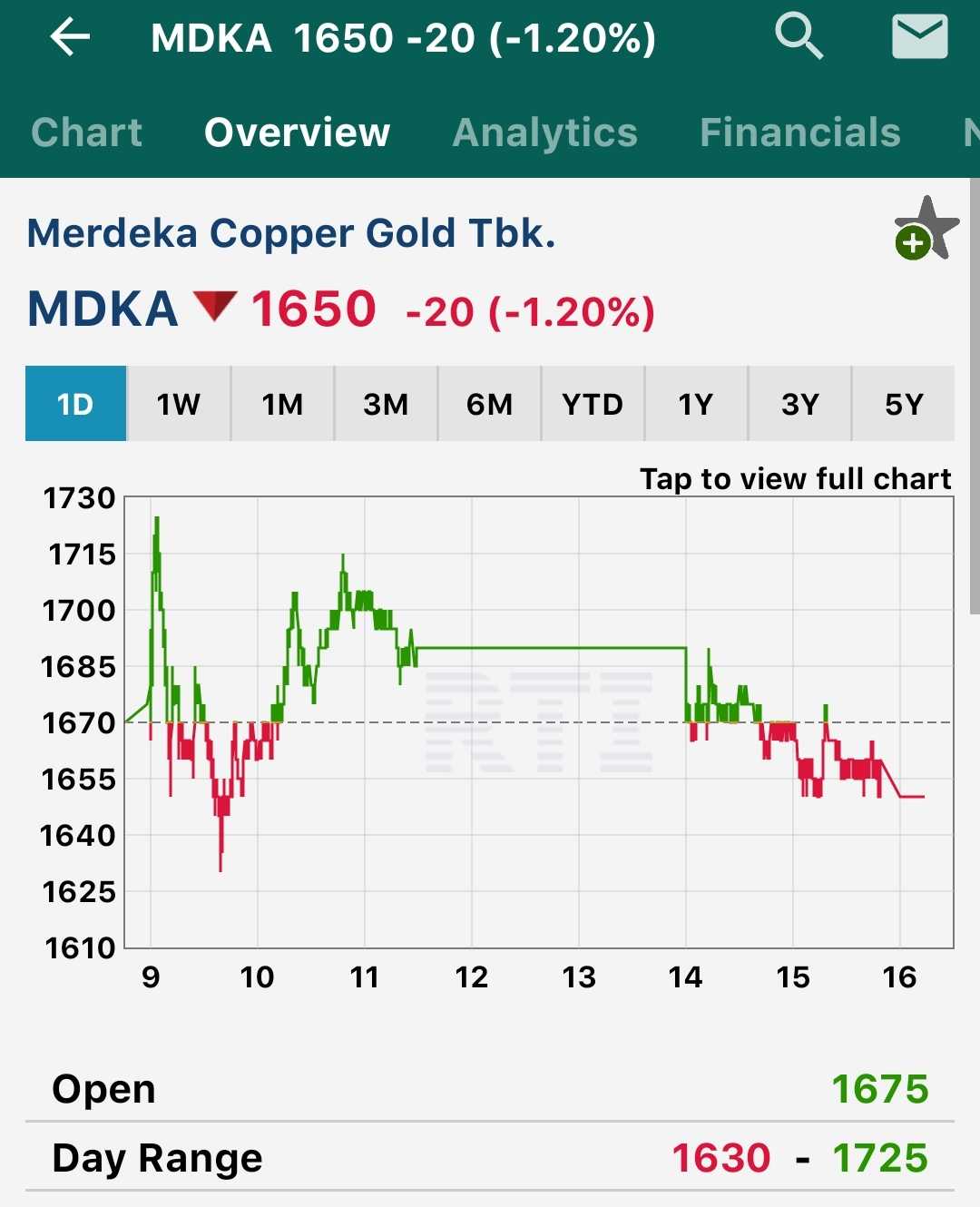This screenshot has width=980, height=1207.
Task: Switch chart to the 1M view
Action: point(282,405)
